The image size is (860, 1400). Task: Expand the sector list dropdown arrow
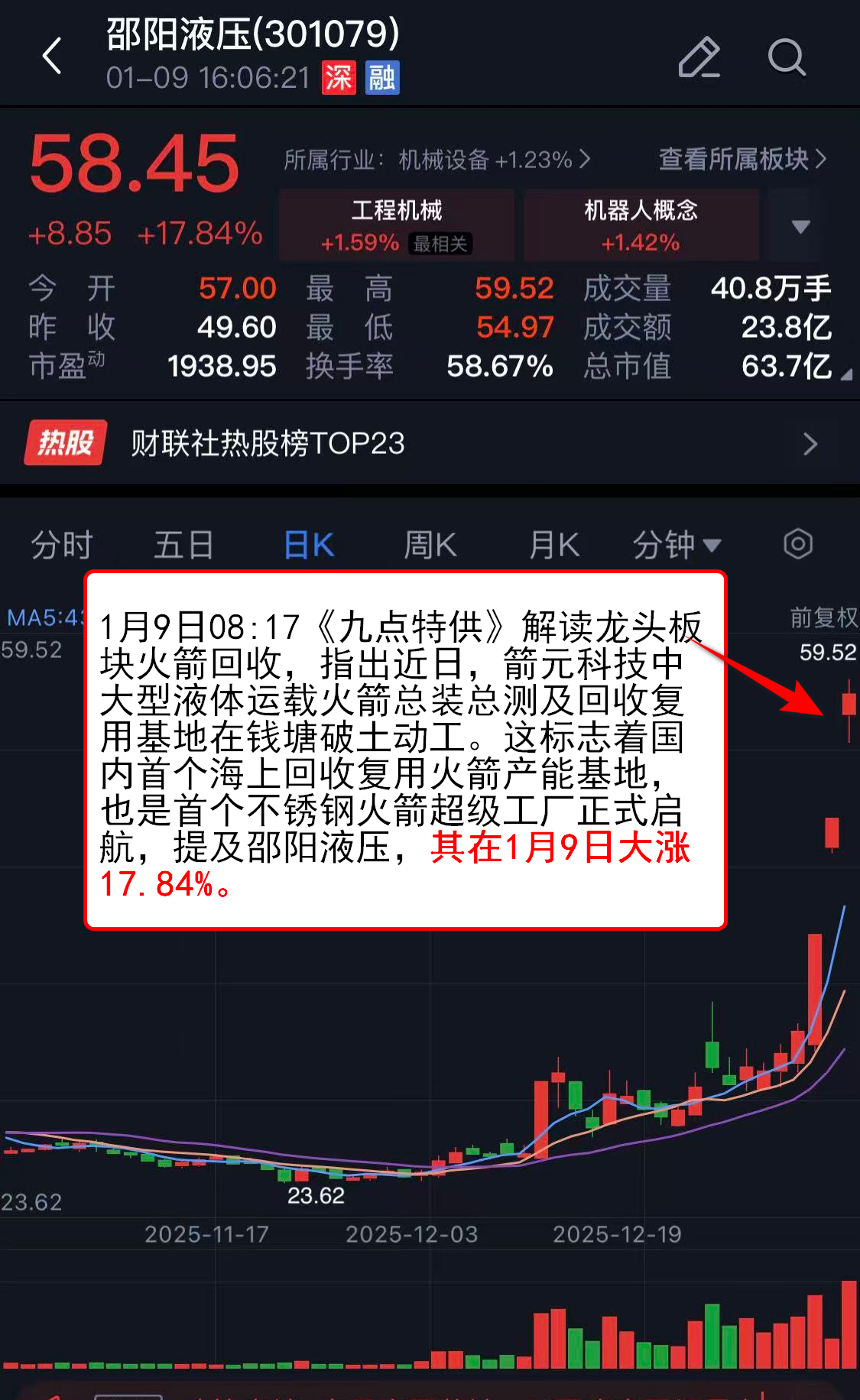point(800,226)
